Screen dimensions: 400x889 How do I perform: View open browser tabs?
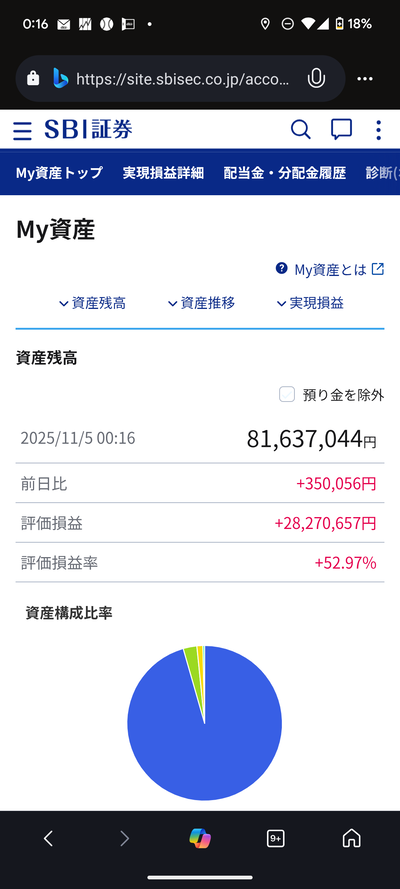pos(276,838)
